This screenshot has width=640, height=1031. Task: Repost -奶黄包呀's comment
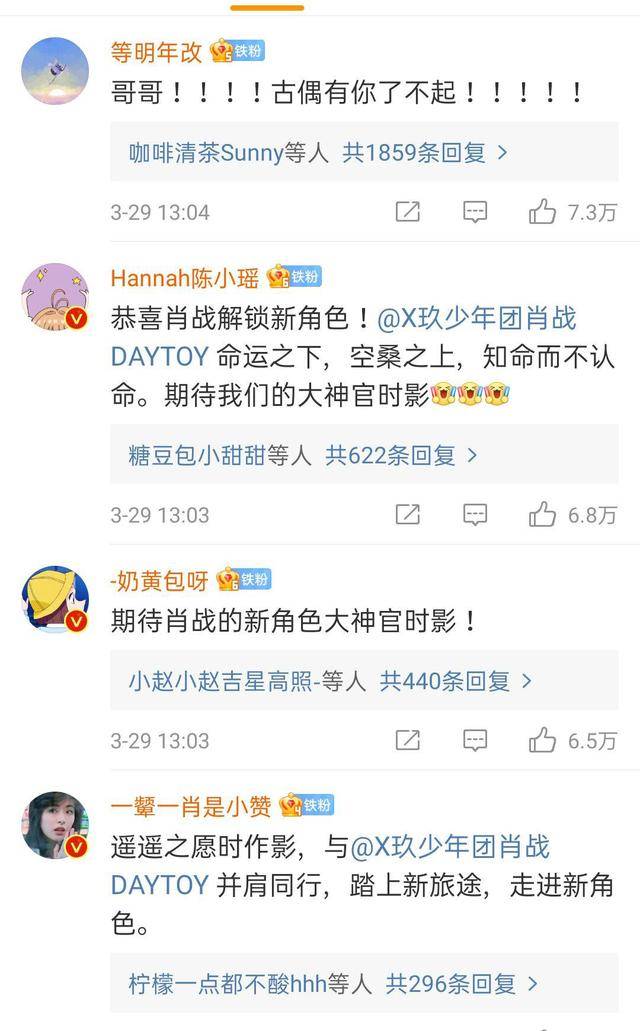click(x=407, y=740)
